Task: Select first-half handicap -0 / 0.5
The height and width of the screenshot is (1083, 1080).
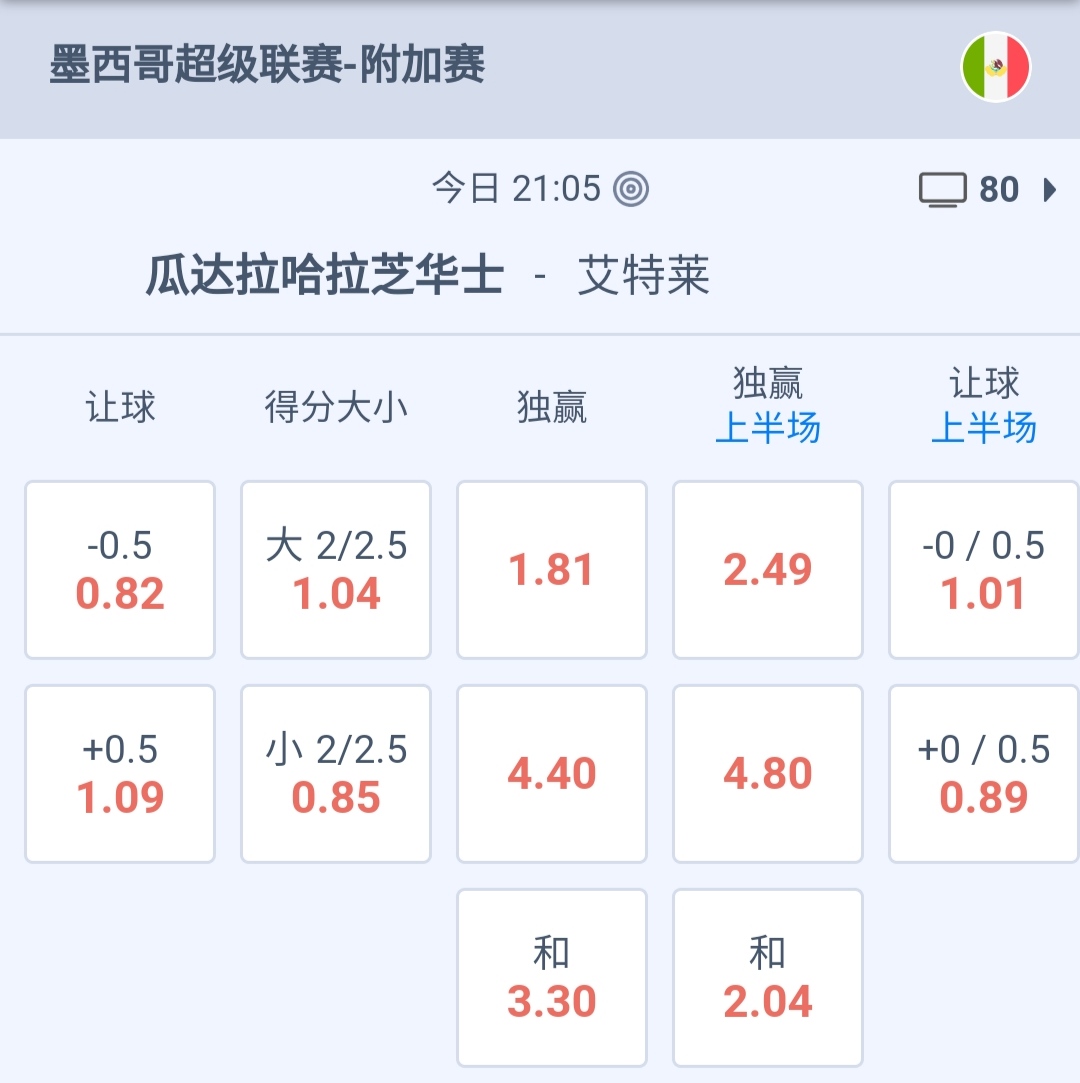Action: tap(984, 570)
